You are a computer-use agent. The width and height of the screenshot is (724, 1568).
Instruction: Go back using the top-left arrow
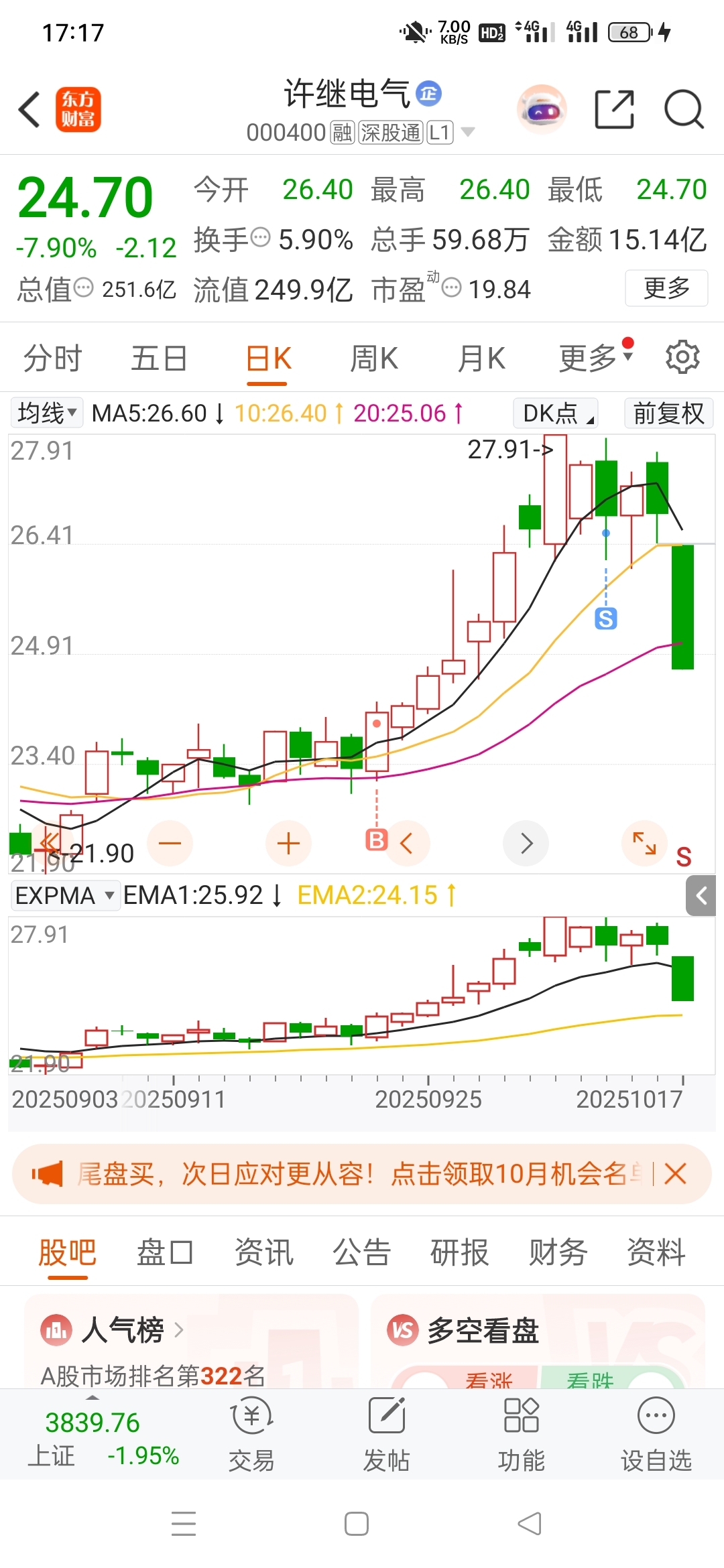coord(29,109)
